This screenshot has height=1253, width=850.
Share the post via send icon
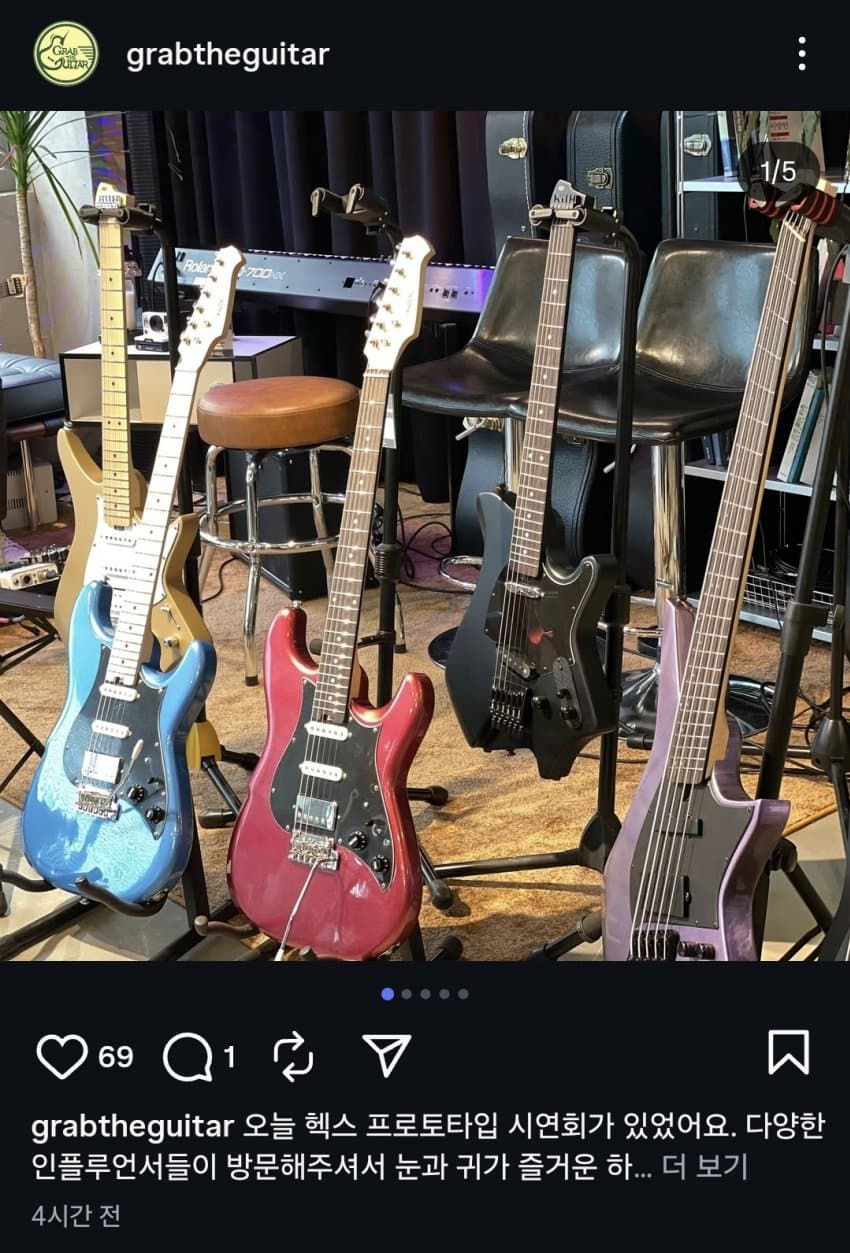[x=386, y=1056]
